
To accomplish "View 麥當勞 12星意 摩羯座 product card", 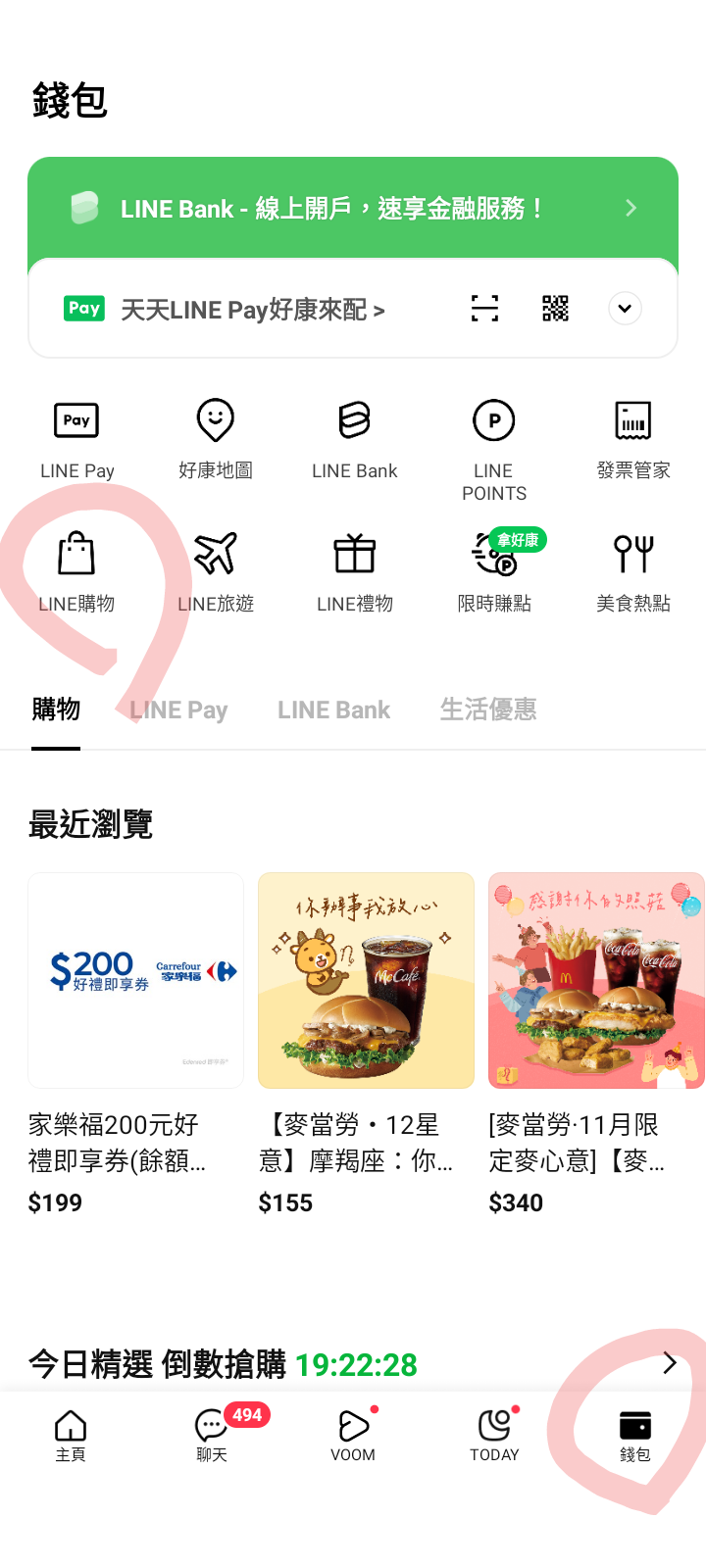I will (366, 1044).
